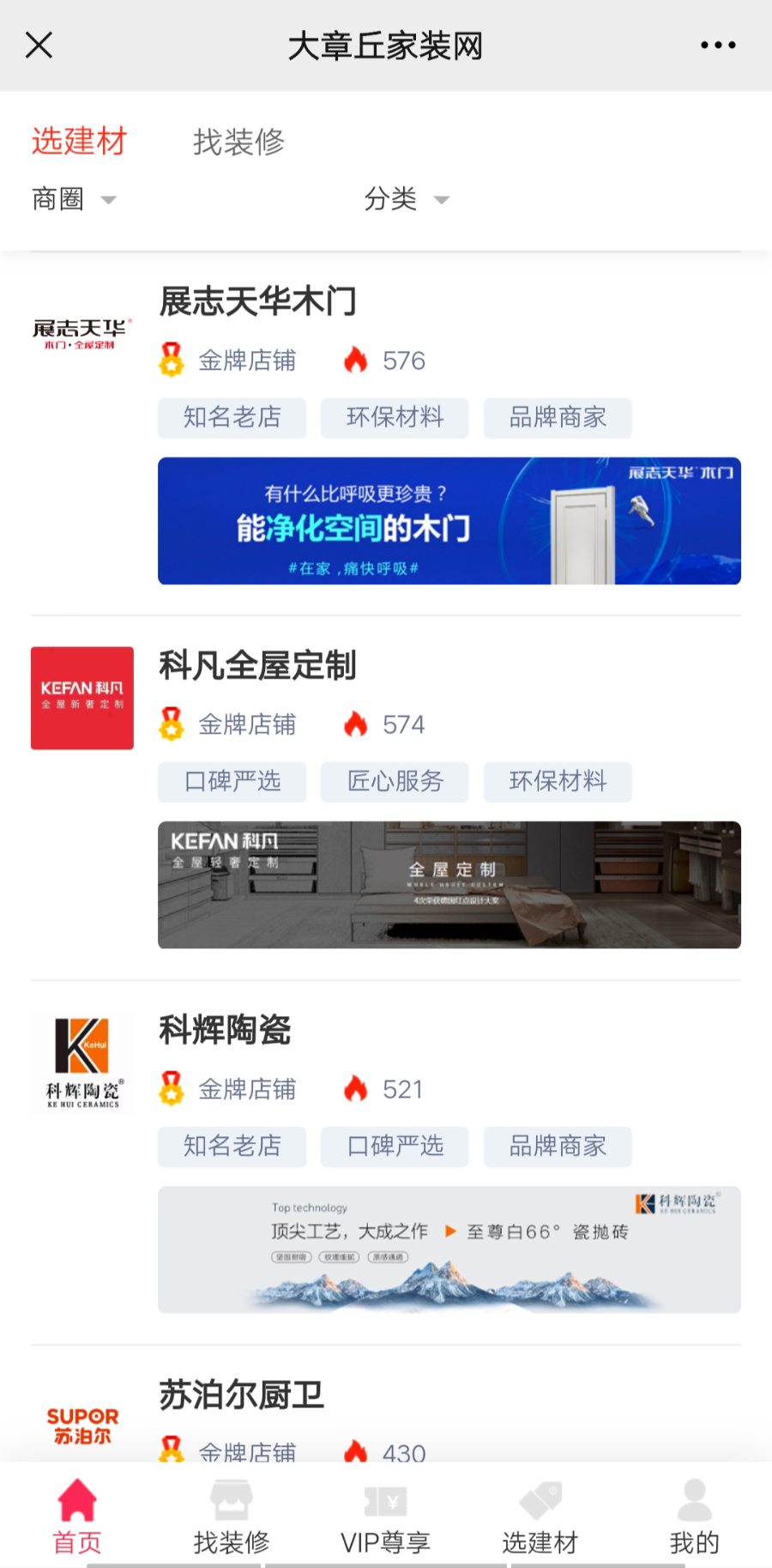
Task: Open the three-dot overflow menu
Action: pos(717,45)
